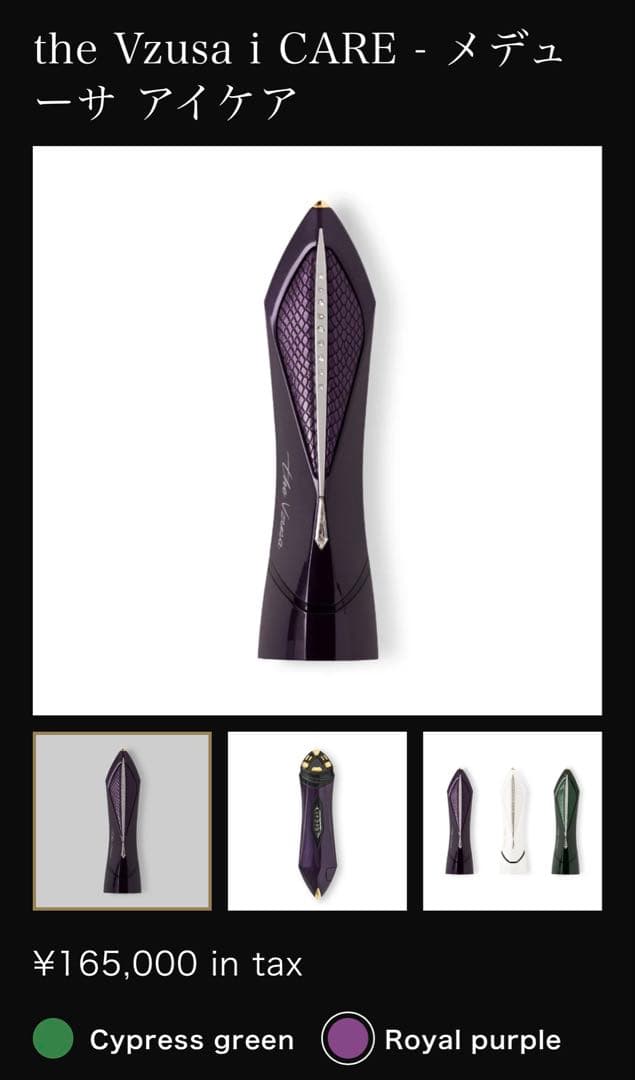Viewport: 635px width, 1080px height.
Task: View the second thumbnail with gold-tipped device
Action: pos(317,821)
